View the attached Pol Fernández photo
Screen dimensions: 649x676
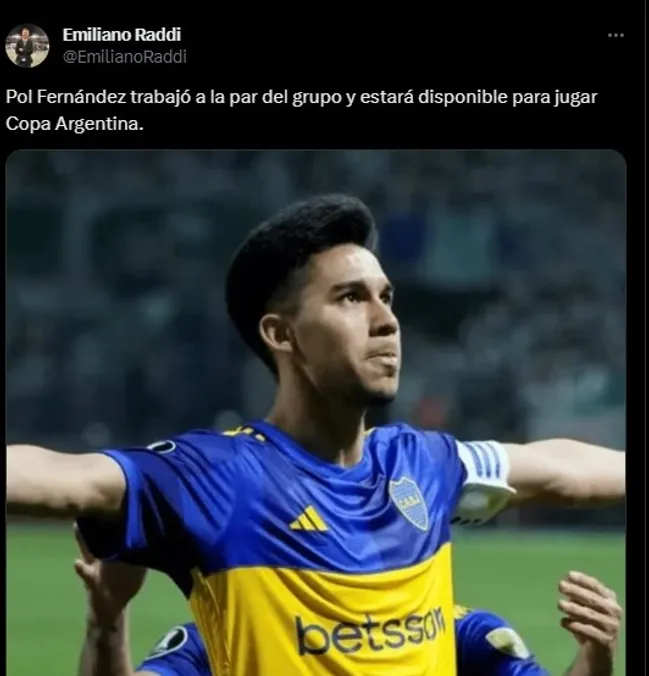[316, 412]
